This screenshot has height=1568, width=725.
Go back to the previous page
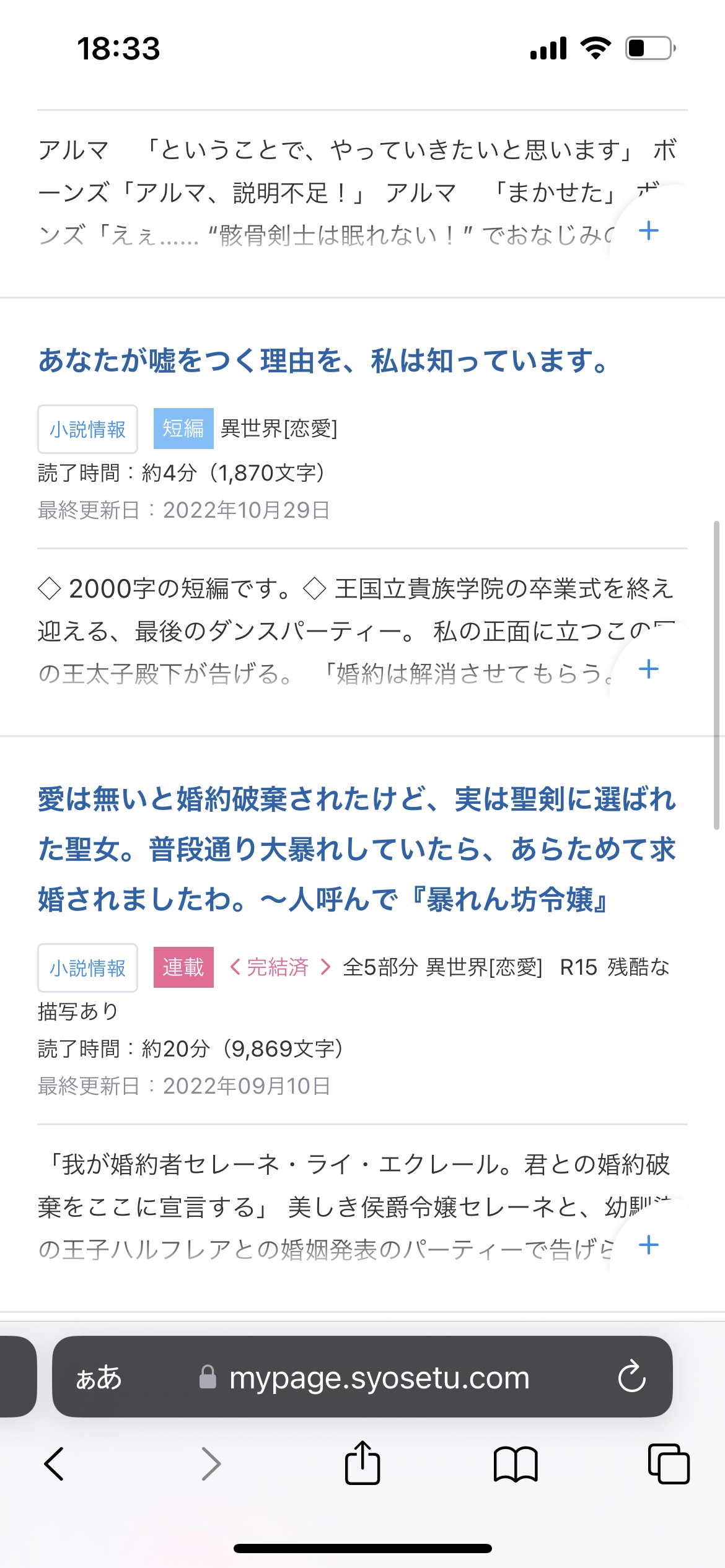pos(54,1464)
